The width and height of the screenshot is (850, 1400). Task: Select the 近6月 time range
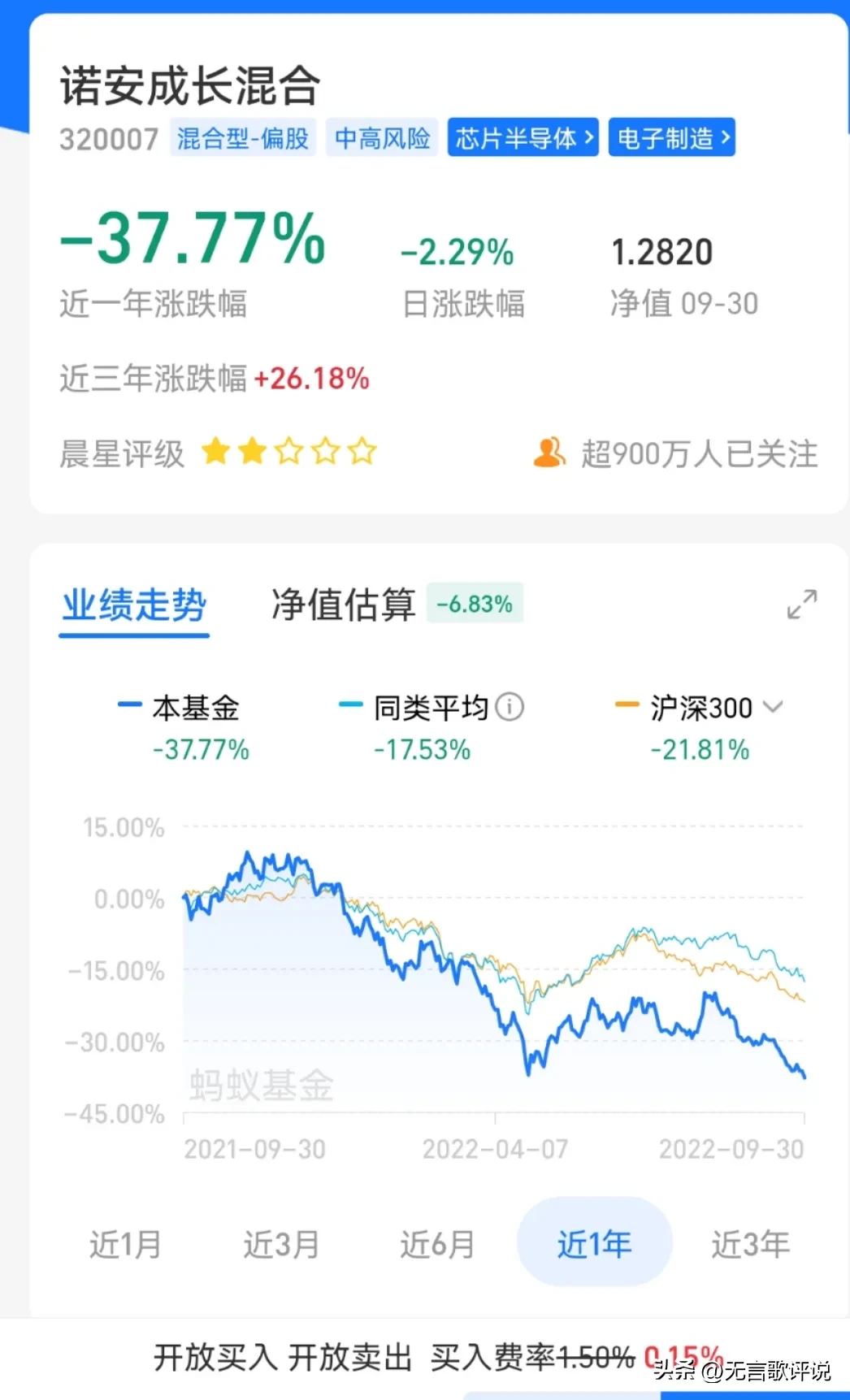tap(437, 1244)
